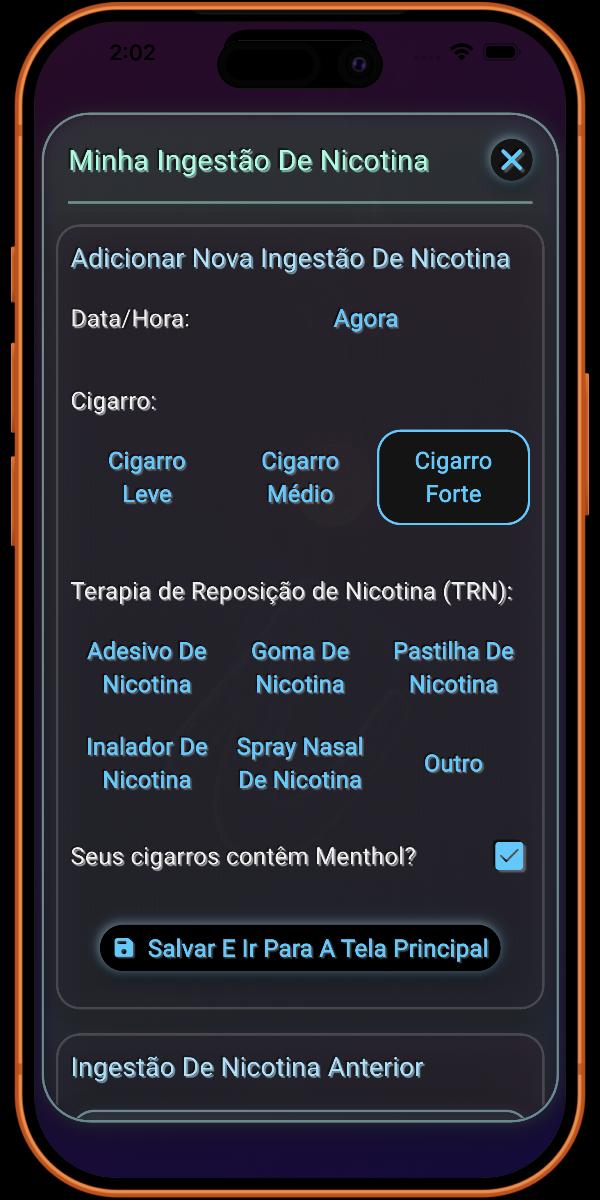The height and width of the screenshot is (1200, 600).
Task: Select Inalador De Nicotina
Action: pos(147,763)
